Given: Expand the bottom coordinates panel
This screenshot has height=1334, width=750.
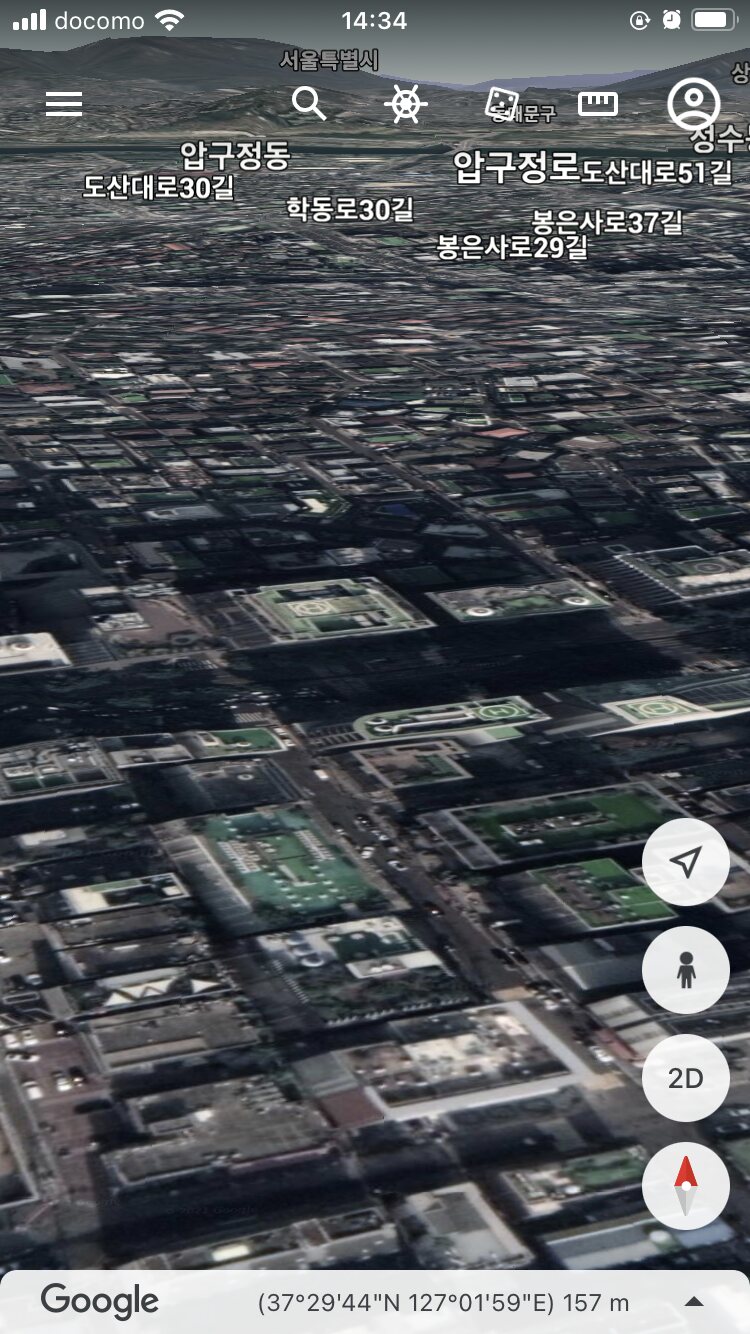Looking at the screenshot, I should [694, 1302].
